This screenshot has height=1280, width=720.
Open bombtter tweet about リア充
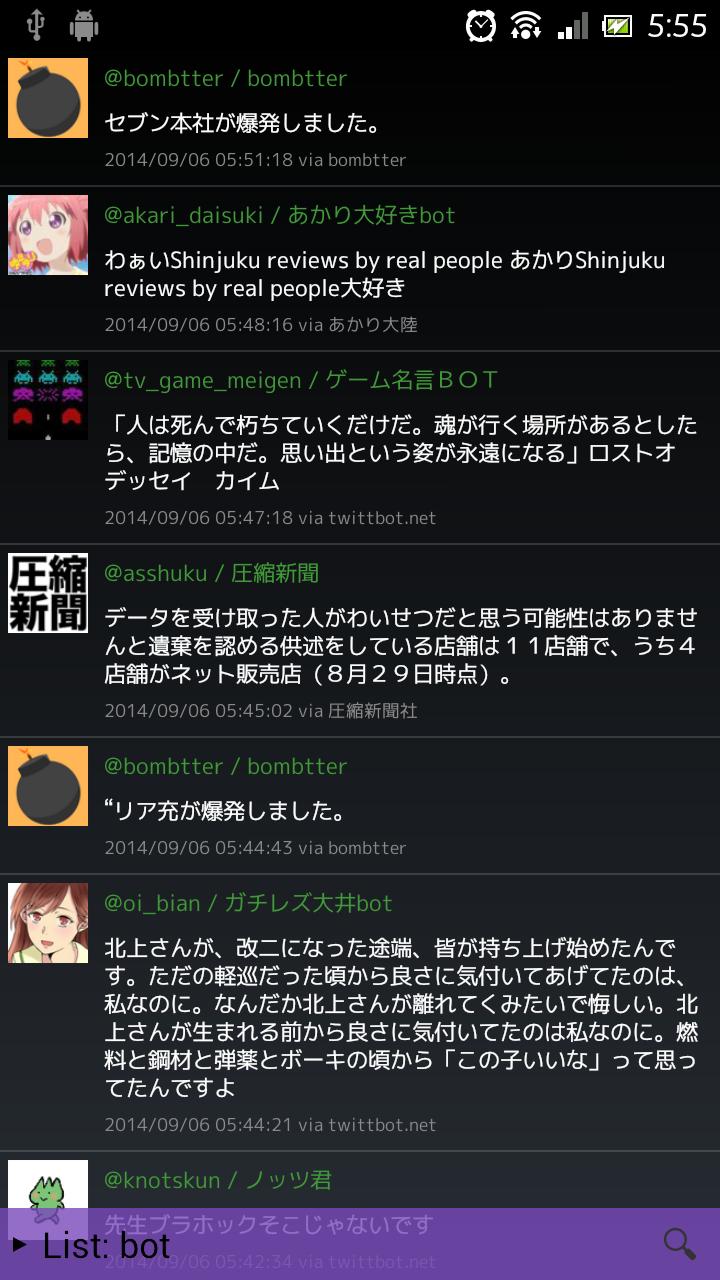400,811
